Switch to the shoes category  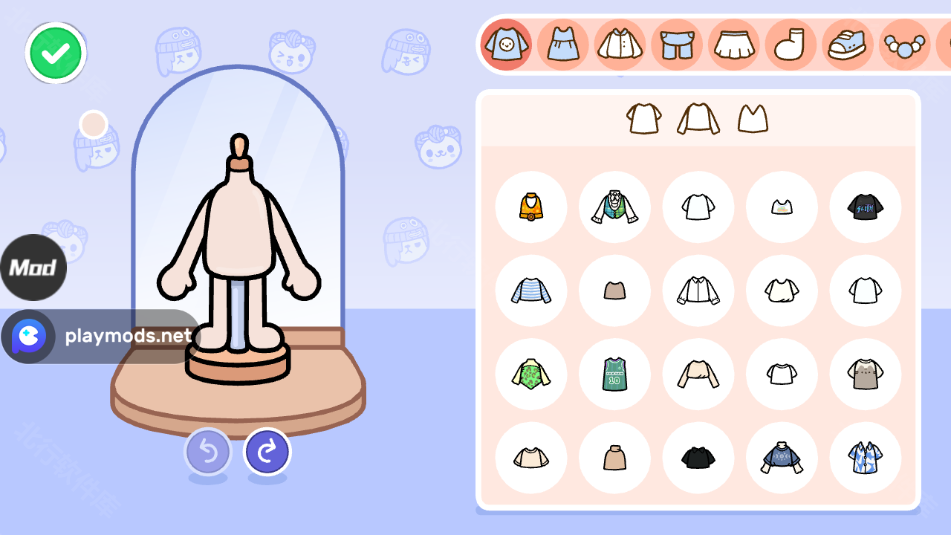[x=848, y=45]
